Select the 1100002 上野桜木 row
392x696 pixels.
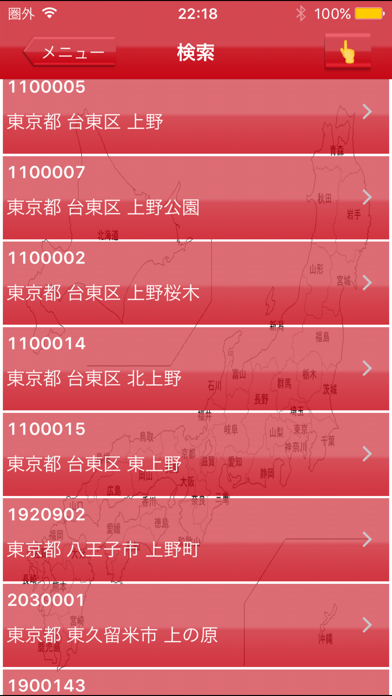point(196,283)
